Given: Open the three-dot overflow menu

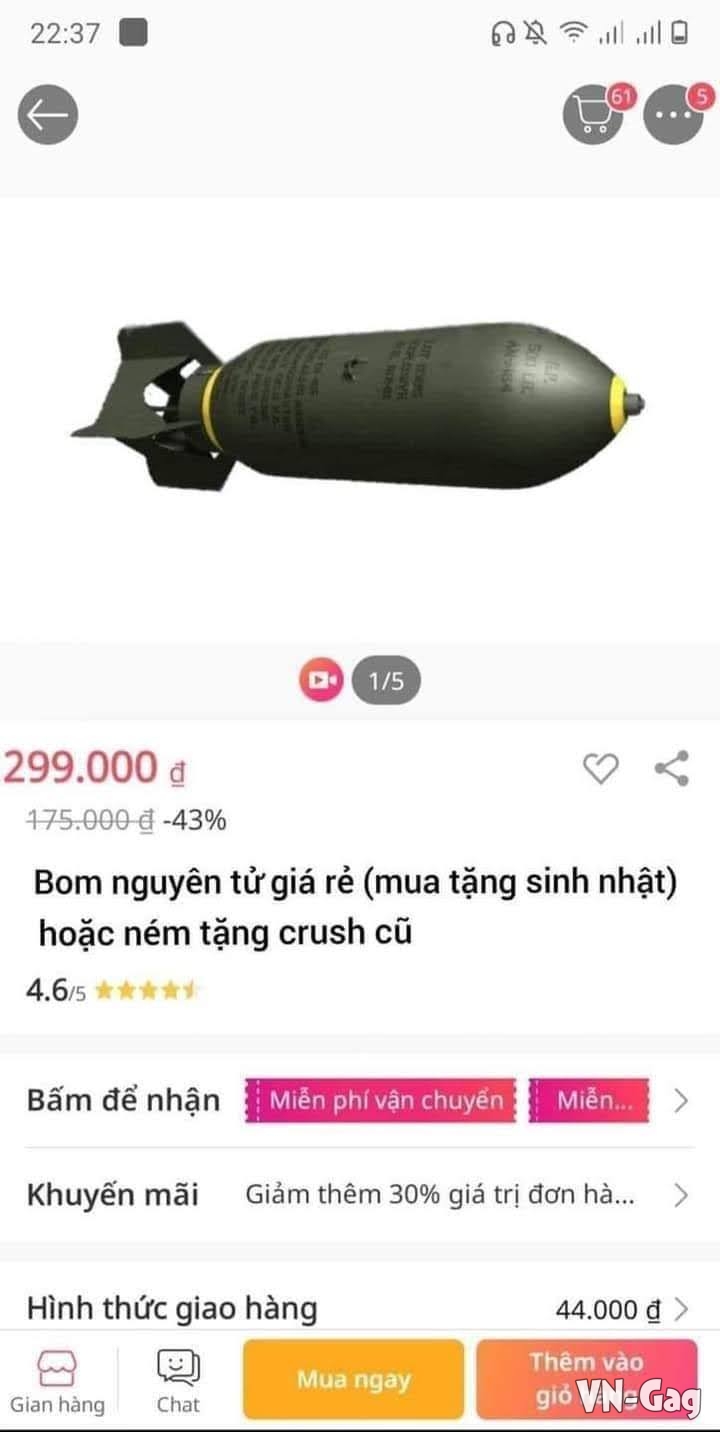Looking at the screenshot, I should point(673,116).
